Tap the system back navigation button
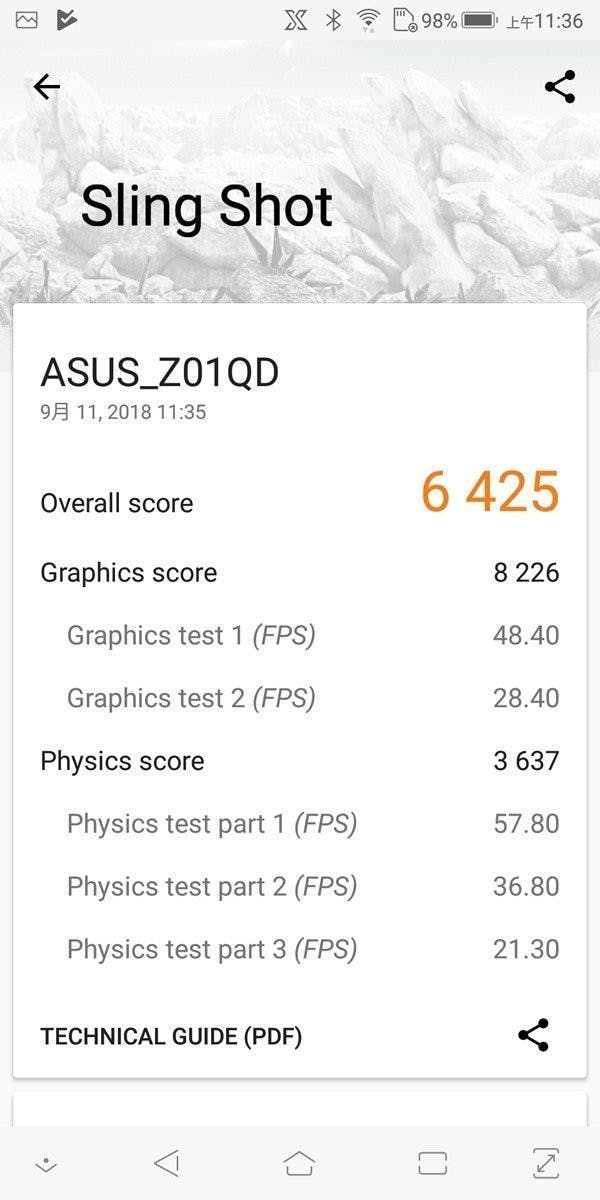 tap(166, 1162)
